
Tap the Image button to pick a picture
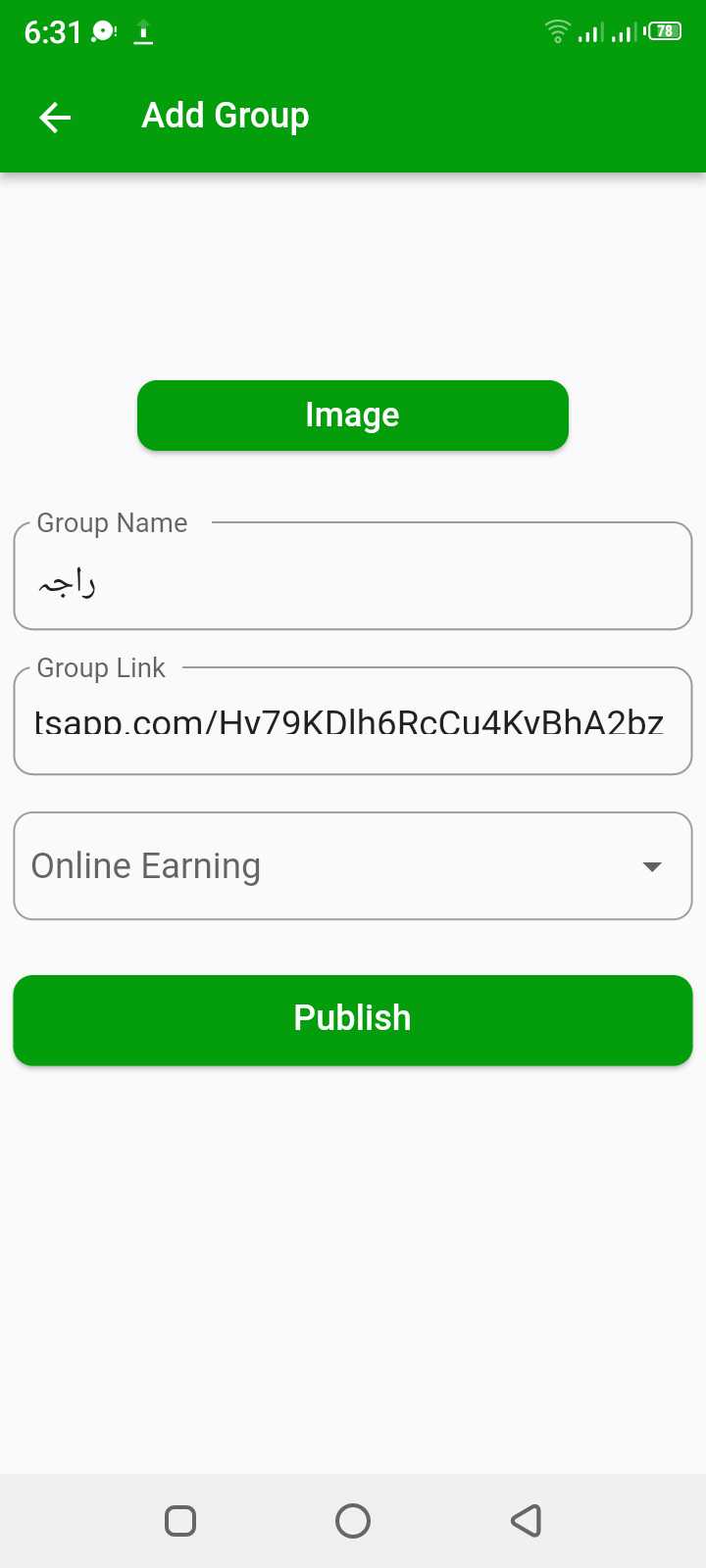click(x=353, y=416)
